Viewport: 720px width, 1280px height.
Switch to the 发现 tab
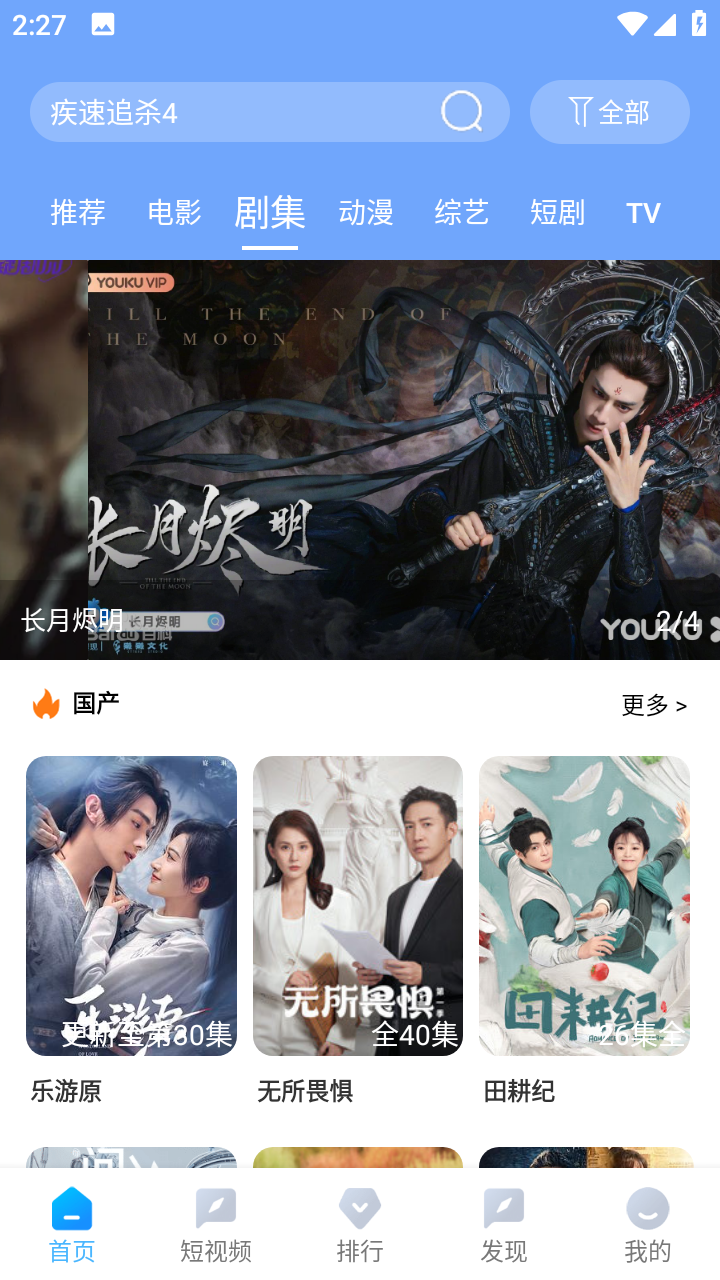(x=504, y=1226)
